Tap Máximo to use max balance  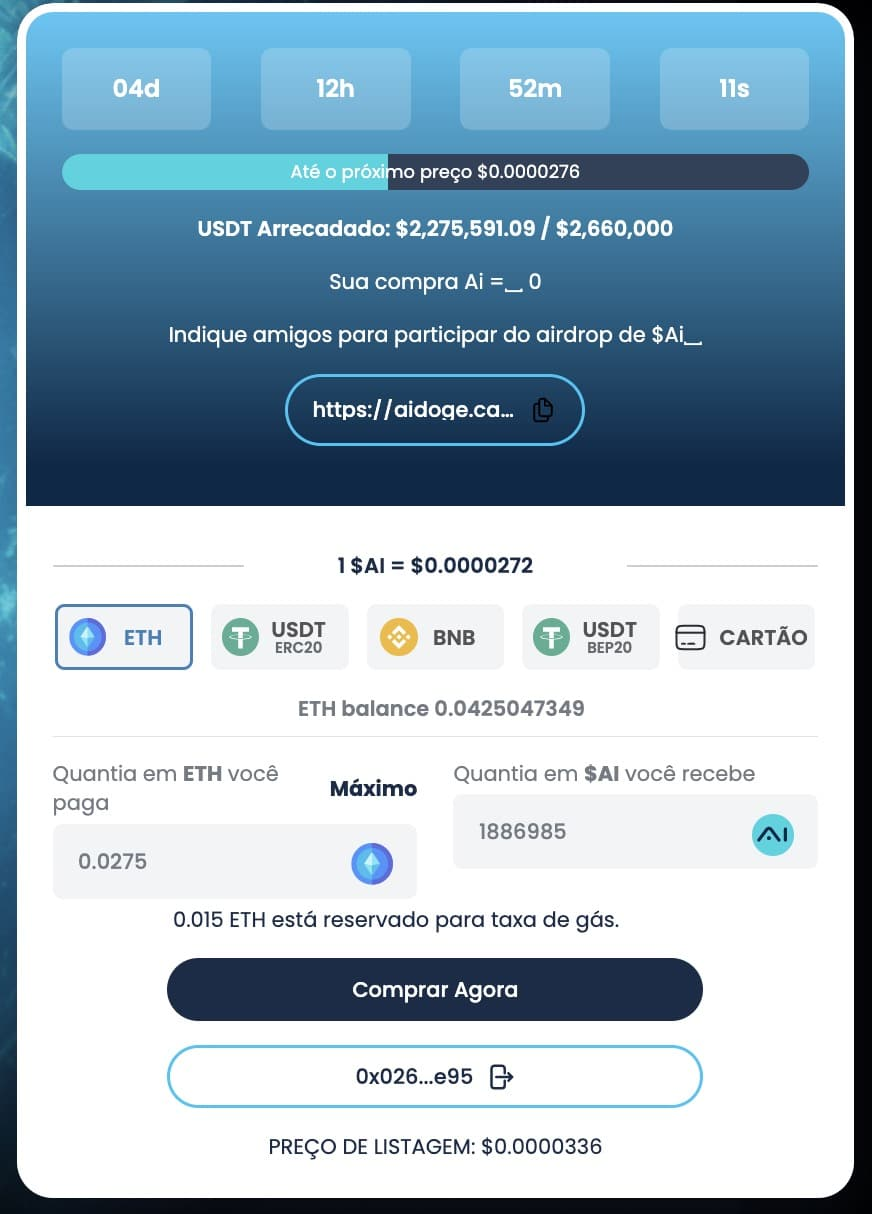[373, 789]
